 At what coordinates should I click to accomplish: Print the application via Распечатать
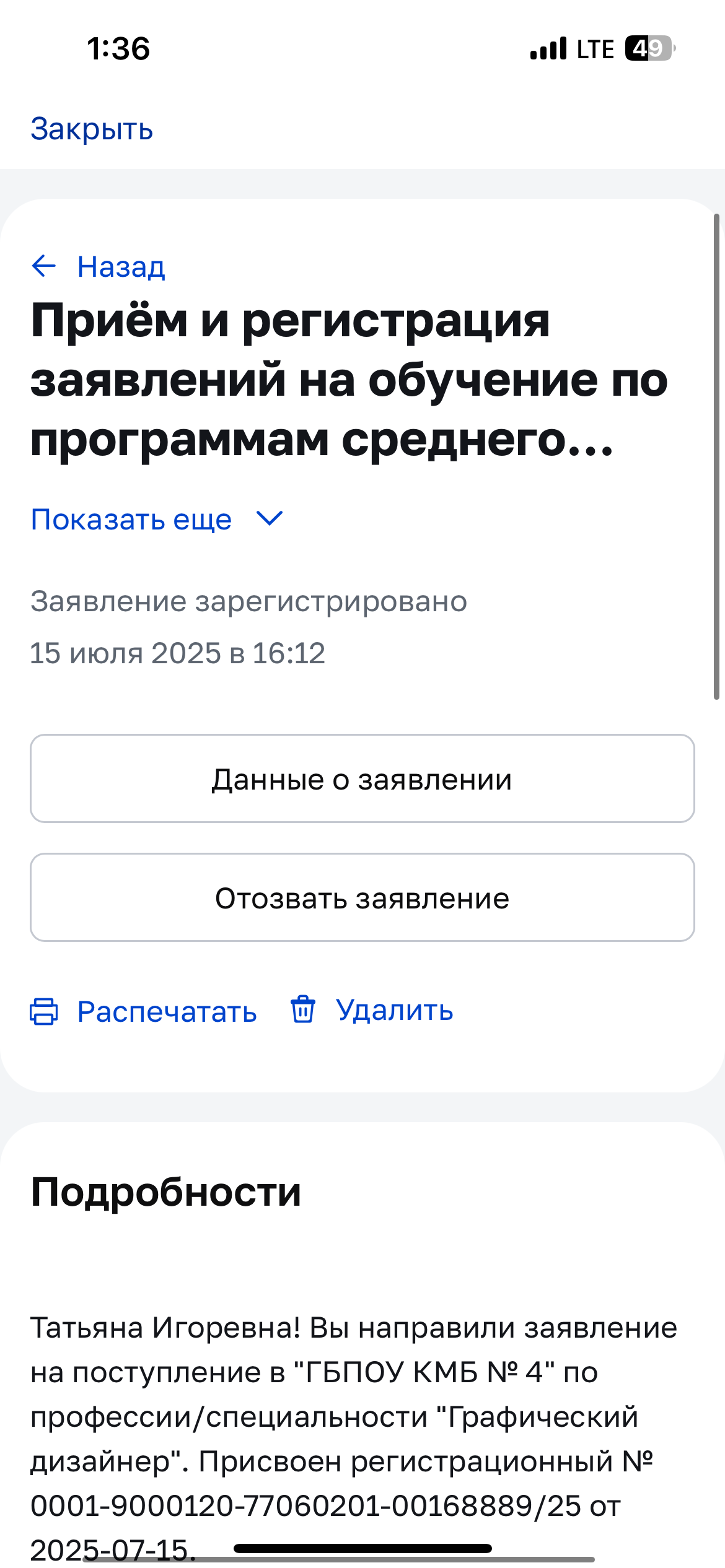tap(143, 1011)
